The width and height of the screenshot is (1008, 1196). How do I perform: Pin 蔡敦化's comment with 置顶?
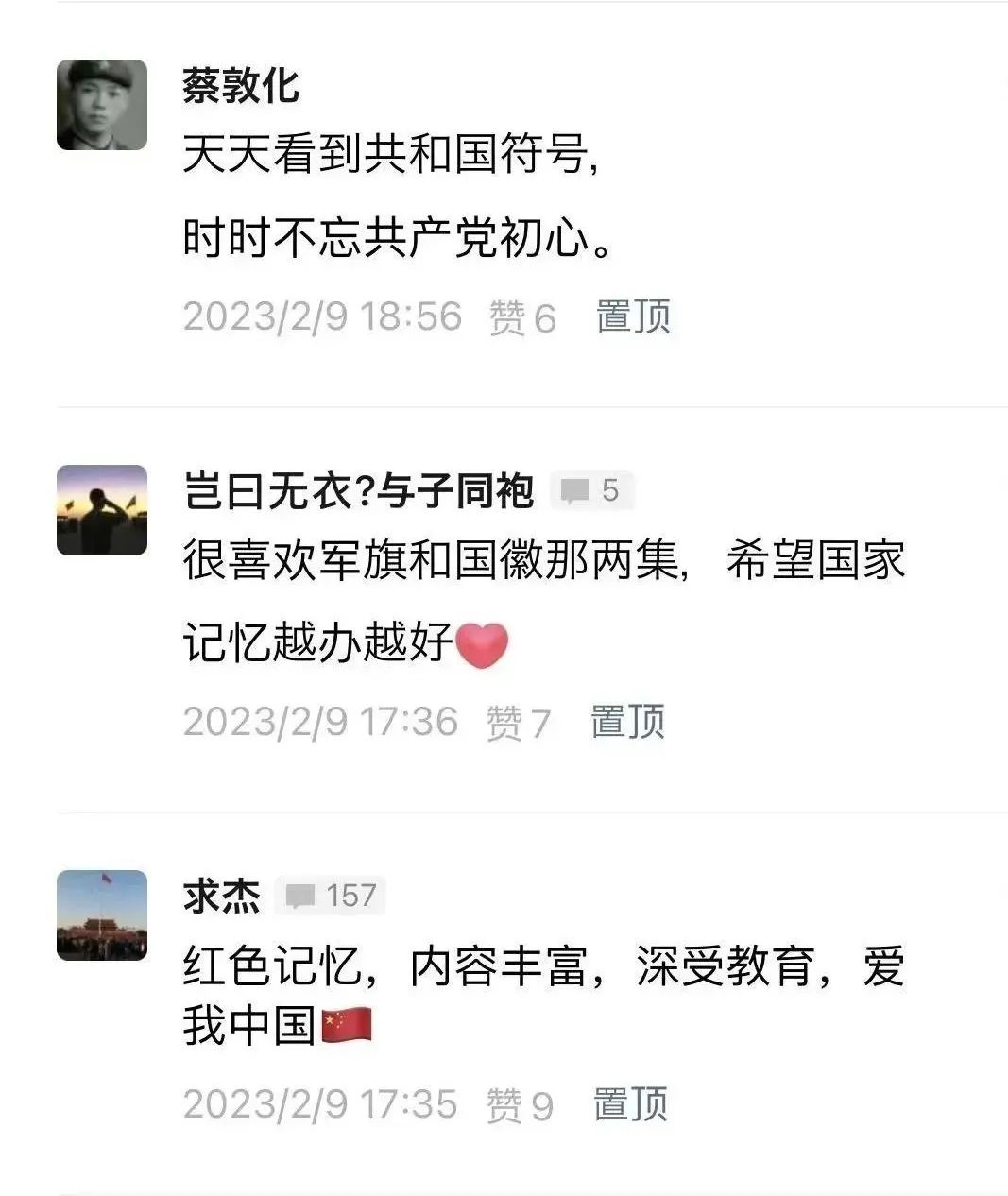[633, 316]
